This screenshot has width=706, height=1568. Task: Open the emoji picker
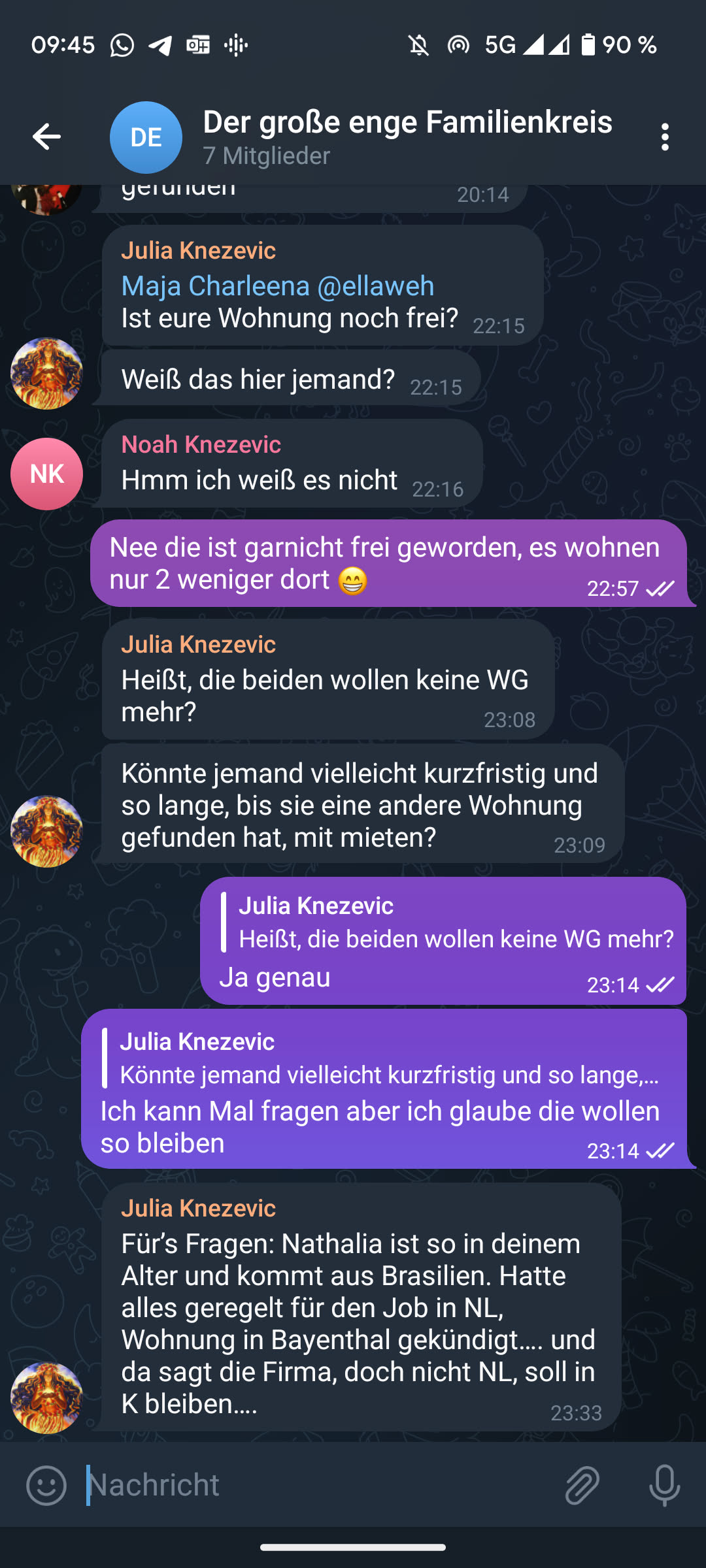point(46,1485)
